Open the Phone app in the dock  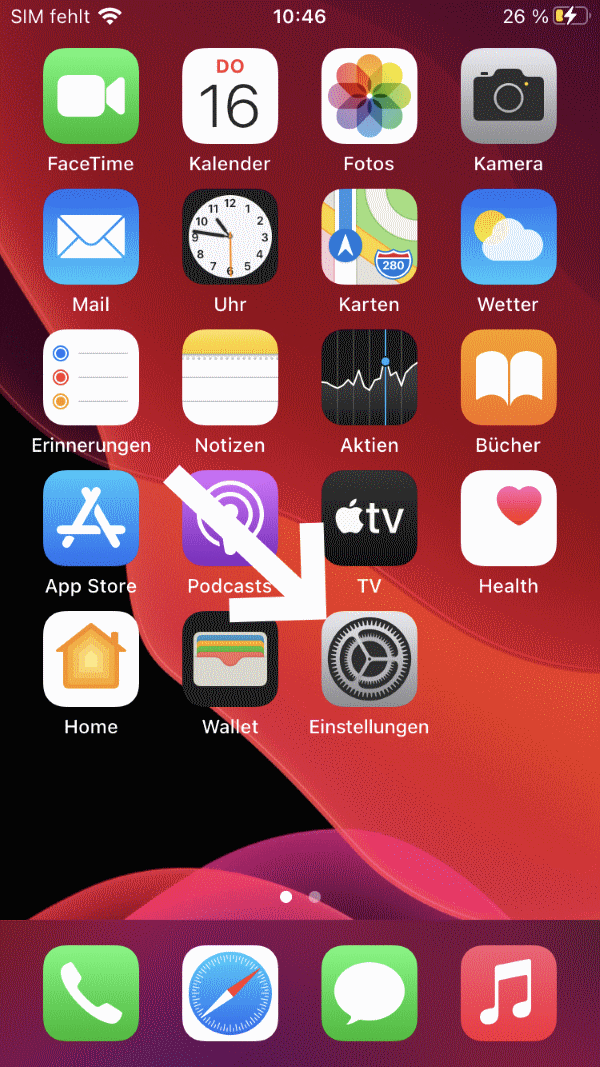[x=91, y=993]
